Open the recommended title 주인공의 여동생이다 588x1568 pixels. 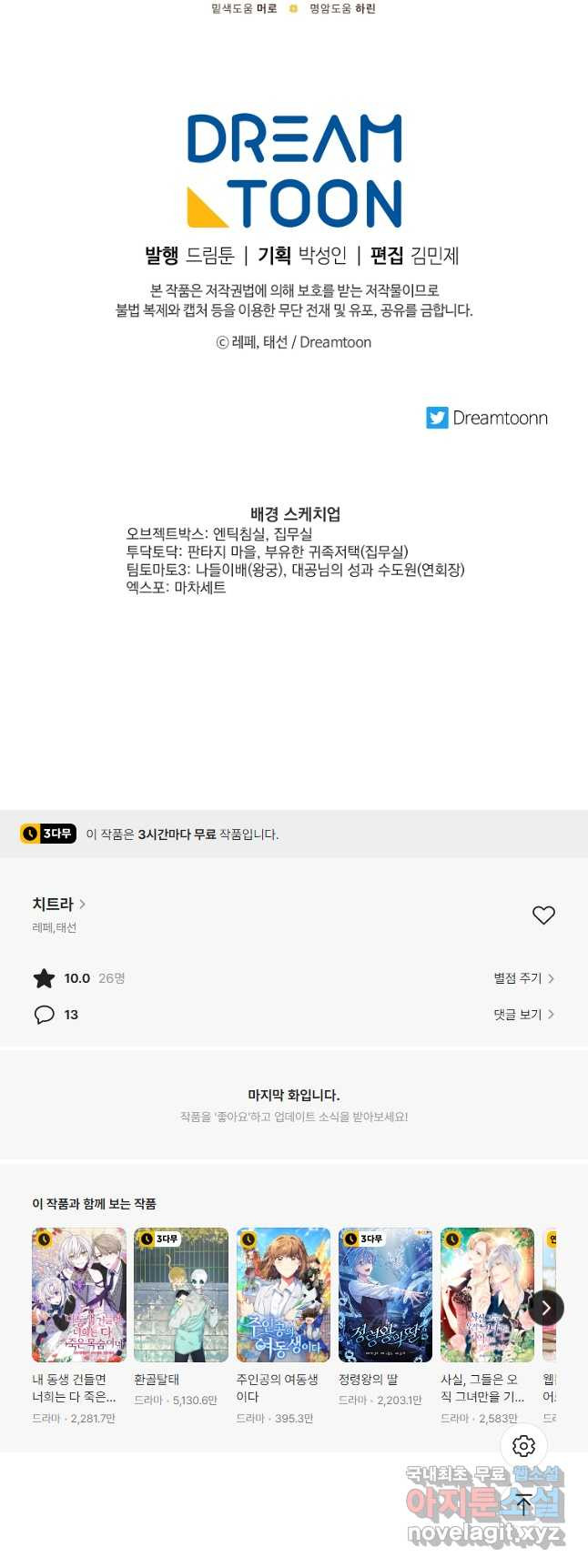283,1295
